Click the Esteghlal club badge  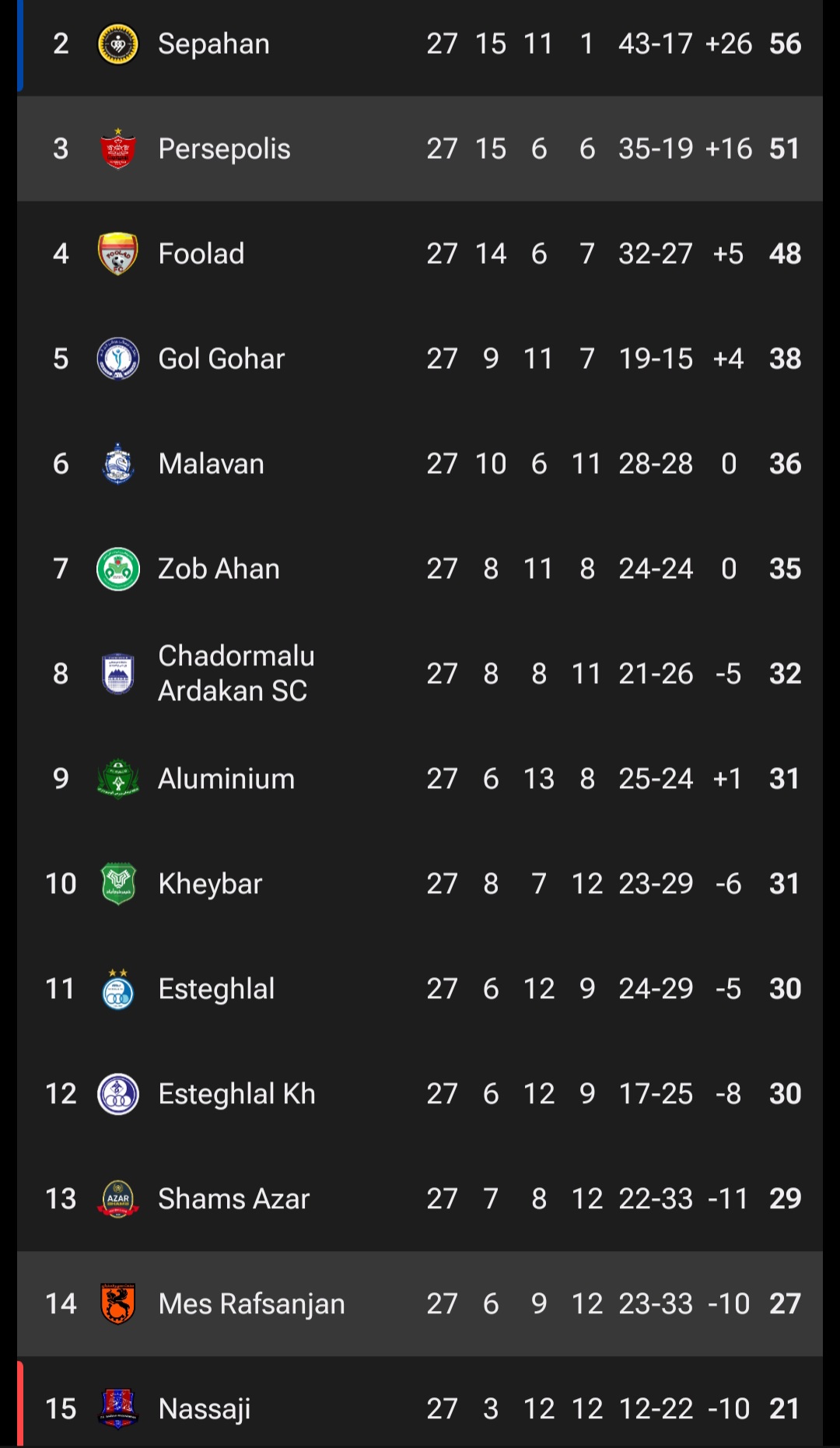[x=117, y=989]
